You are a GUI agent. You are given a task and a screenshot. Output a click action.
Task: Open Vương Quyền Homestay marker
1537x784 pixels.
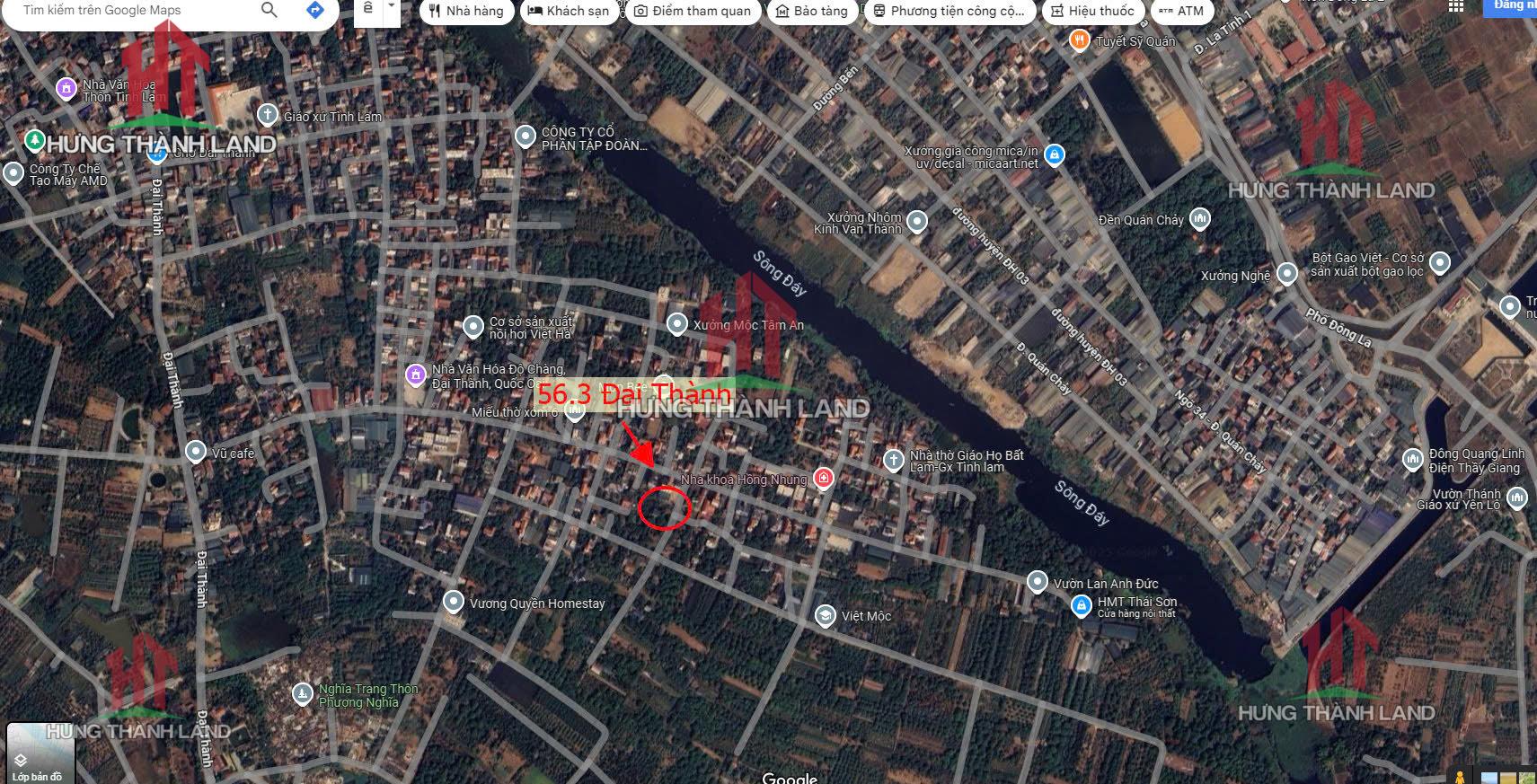(x=454, y=602)
